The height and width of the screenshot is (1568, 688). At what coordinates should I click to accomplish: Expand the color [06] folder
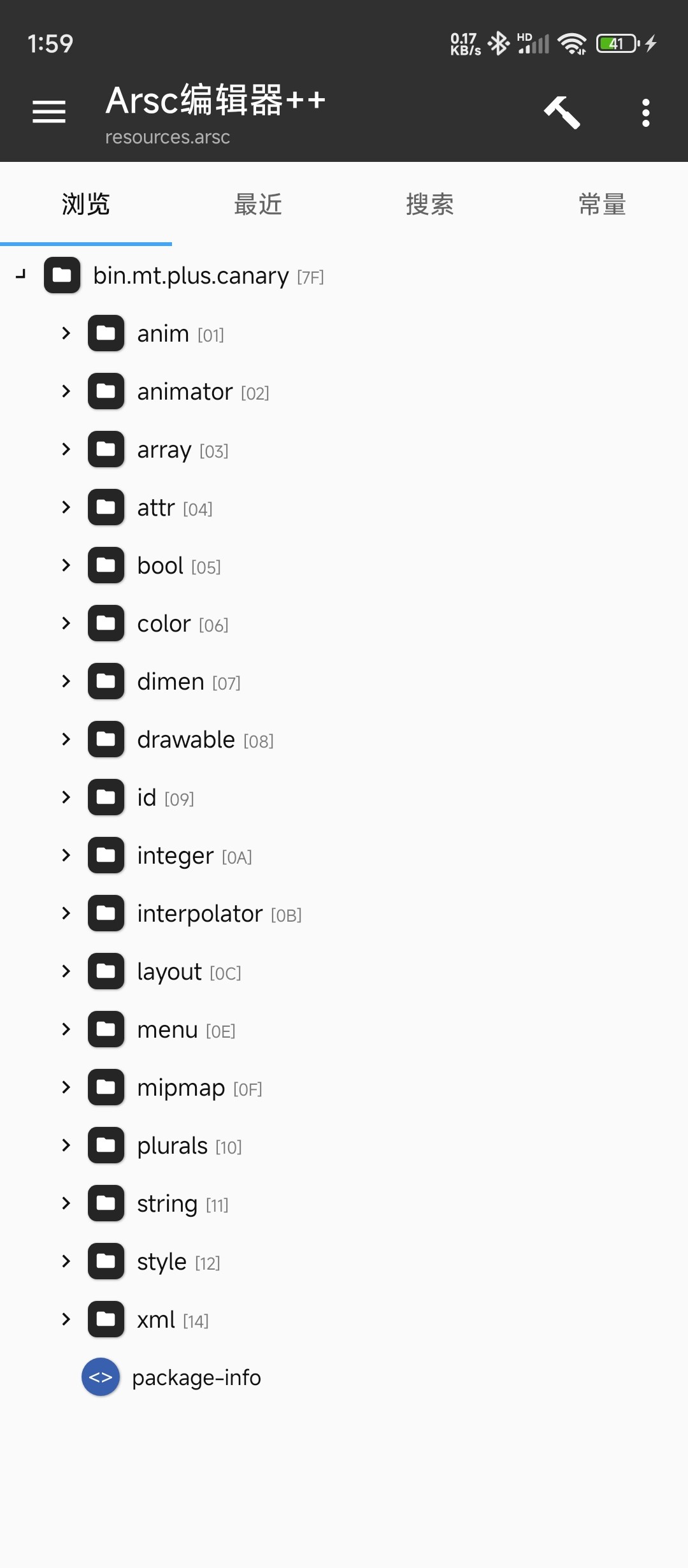66,623
